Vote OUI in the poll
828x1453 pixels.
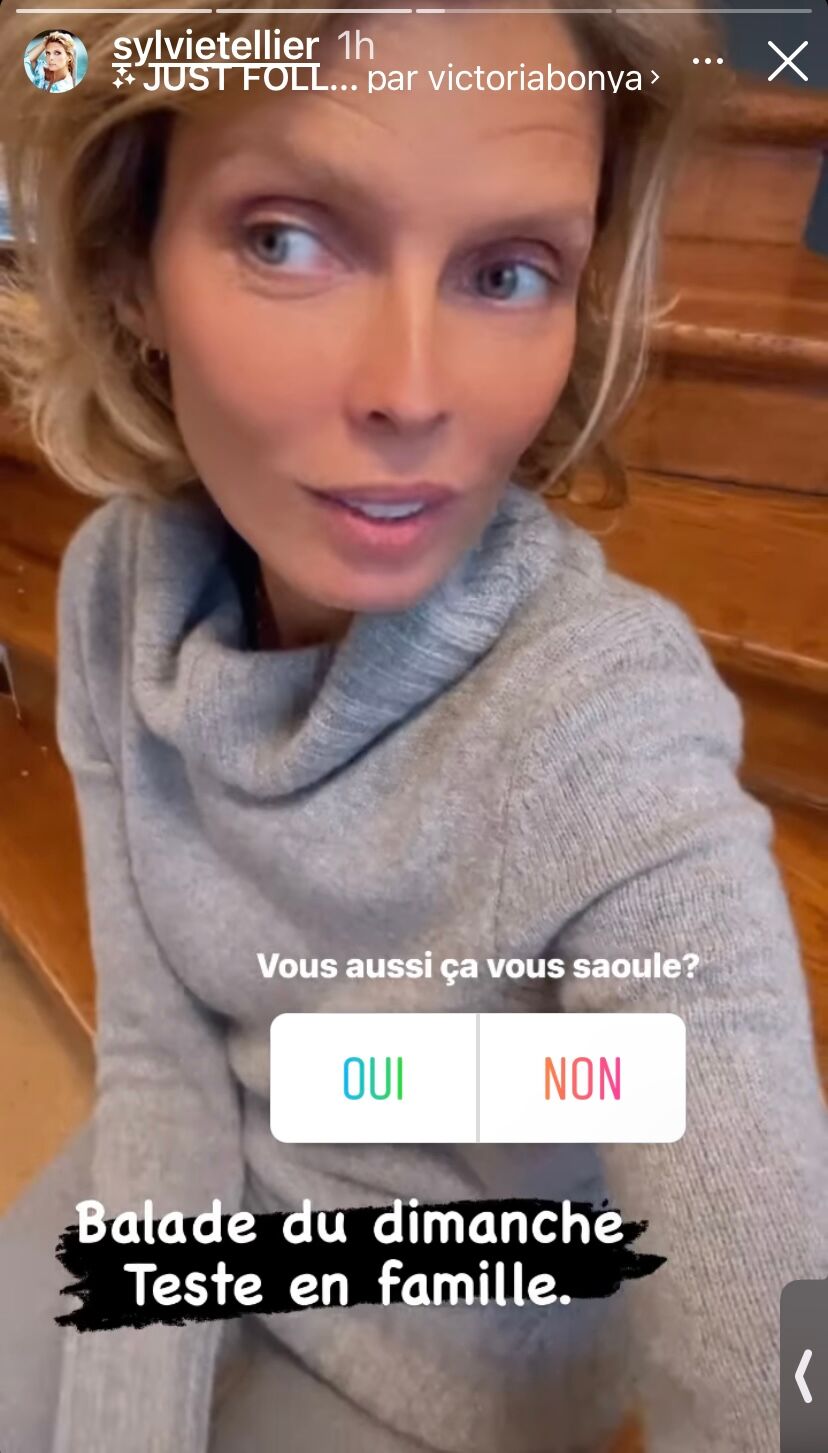point(374,1078)
